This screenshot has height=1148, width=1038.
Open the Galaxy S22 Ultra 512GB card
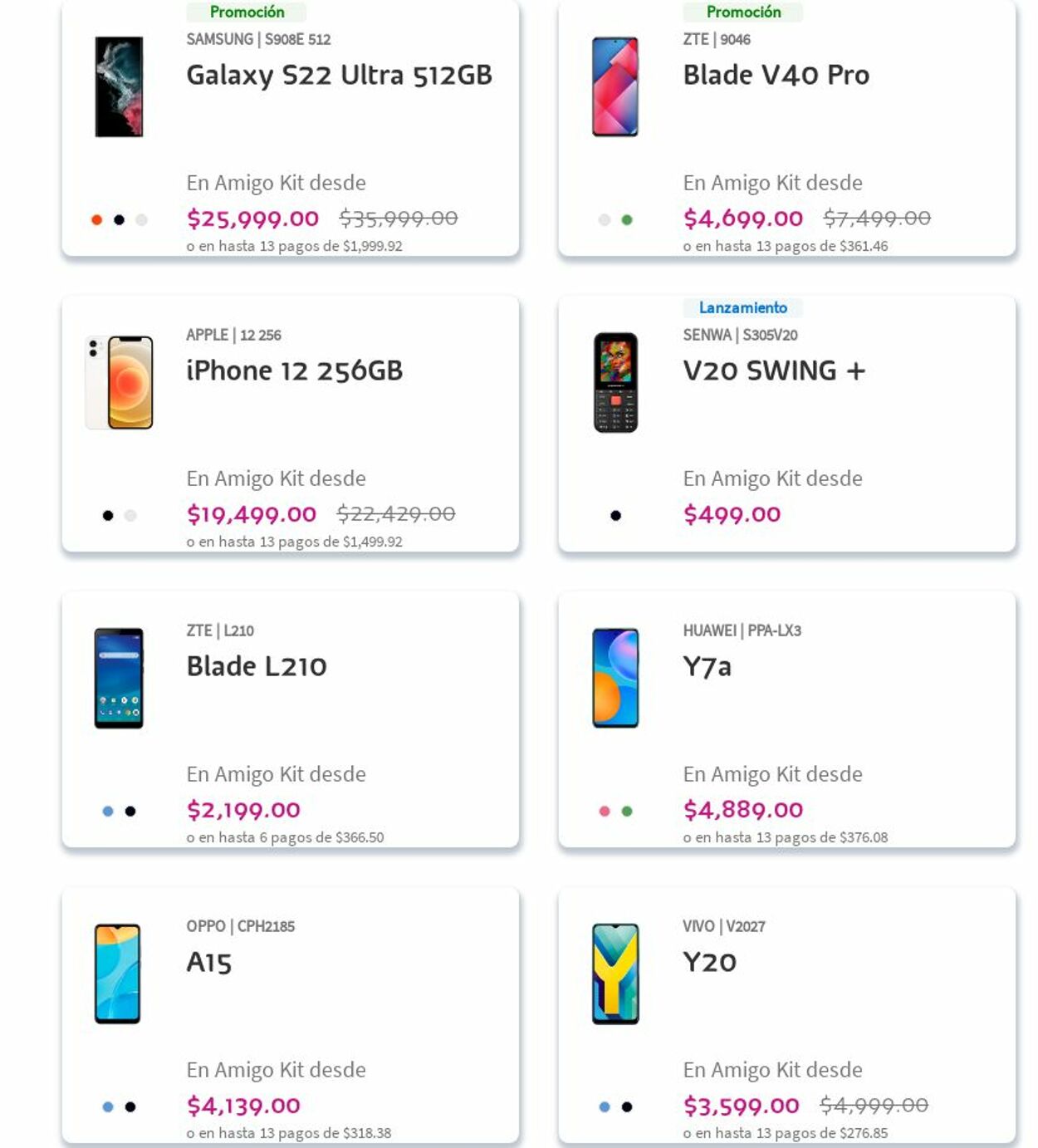(x=339, y=75)
